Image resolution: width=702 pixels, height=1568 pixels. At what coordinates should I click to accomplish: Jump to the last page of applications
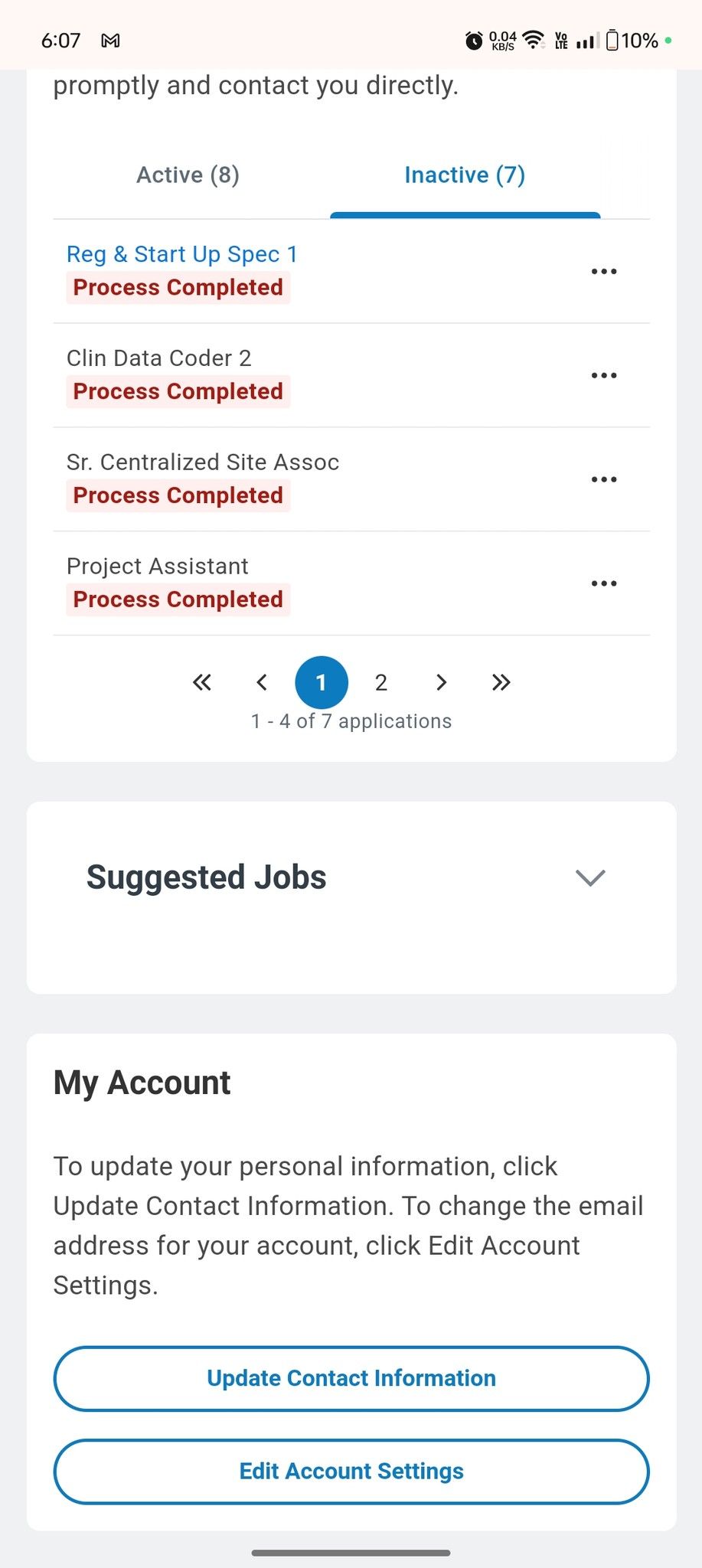[x=501, y=682]
